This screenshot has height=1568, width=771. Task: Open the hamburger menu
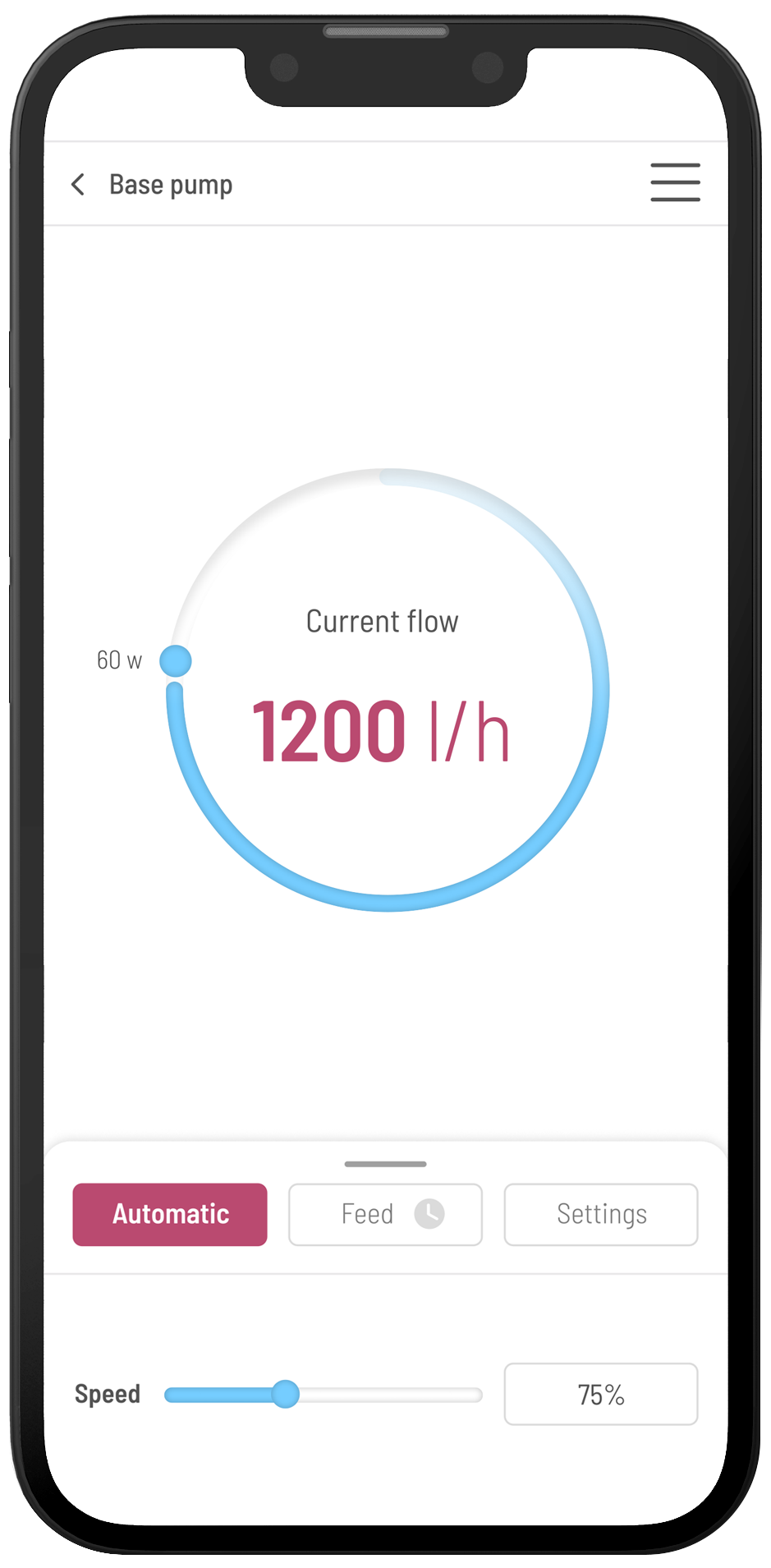pos(675,182)
